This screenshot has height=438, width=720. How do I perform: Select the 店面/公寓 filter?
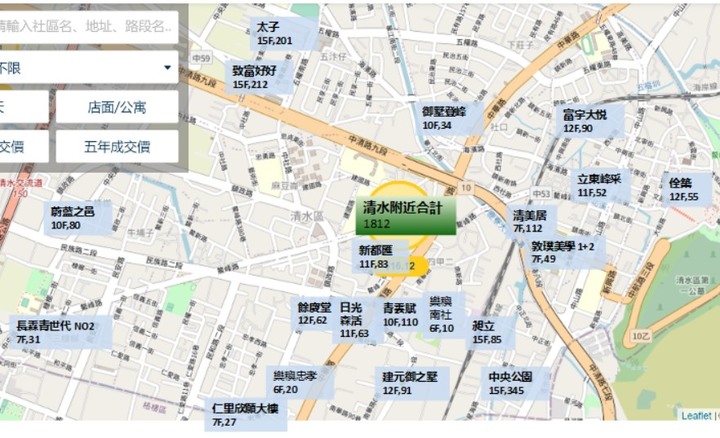[x=117, y=106]
